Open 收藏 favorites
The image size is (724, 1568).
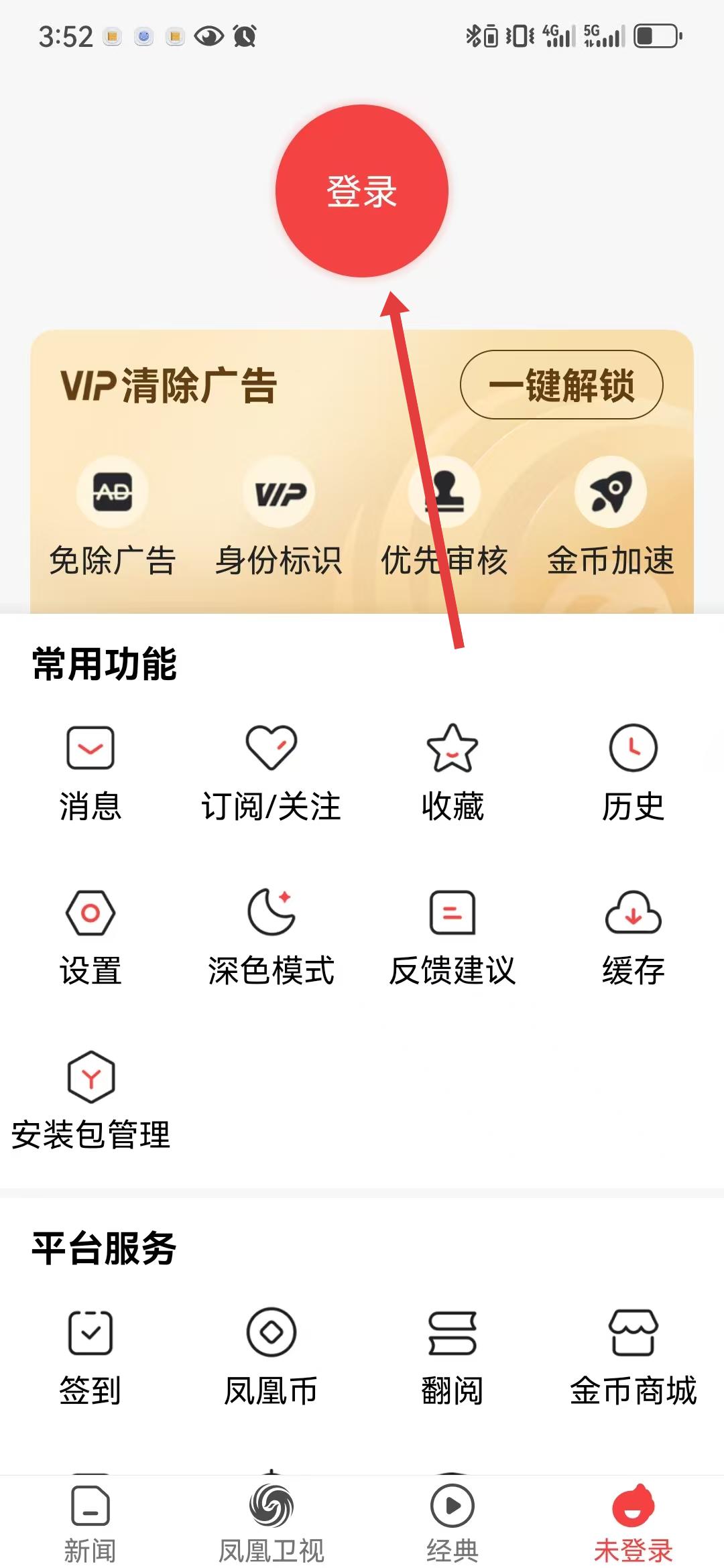[452, 772]
